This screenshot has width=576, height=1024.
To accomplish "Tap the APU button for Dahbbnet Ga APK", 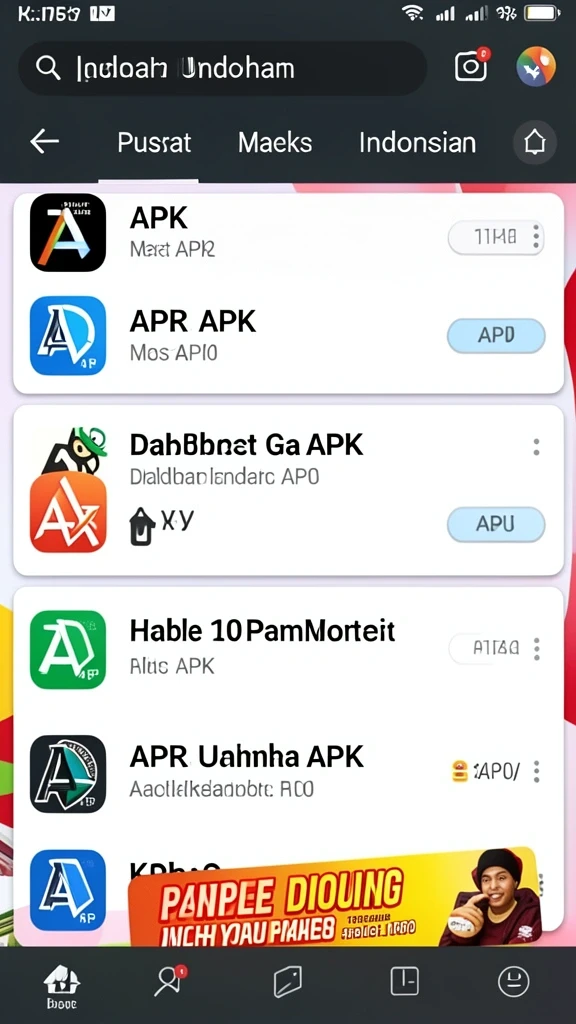I will click(496, 524).
